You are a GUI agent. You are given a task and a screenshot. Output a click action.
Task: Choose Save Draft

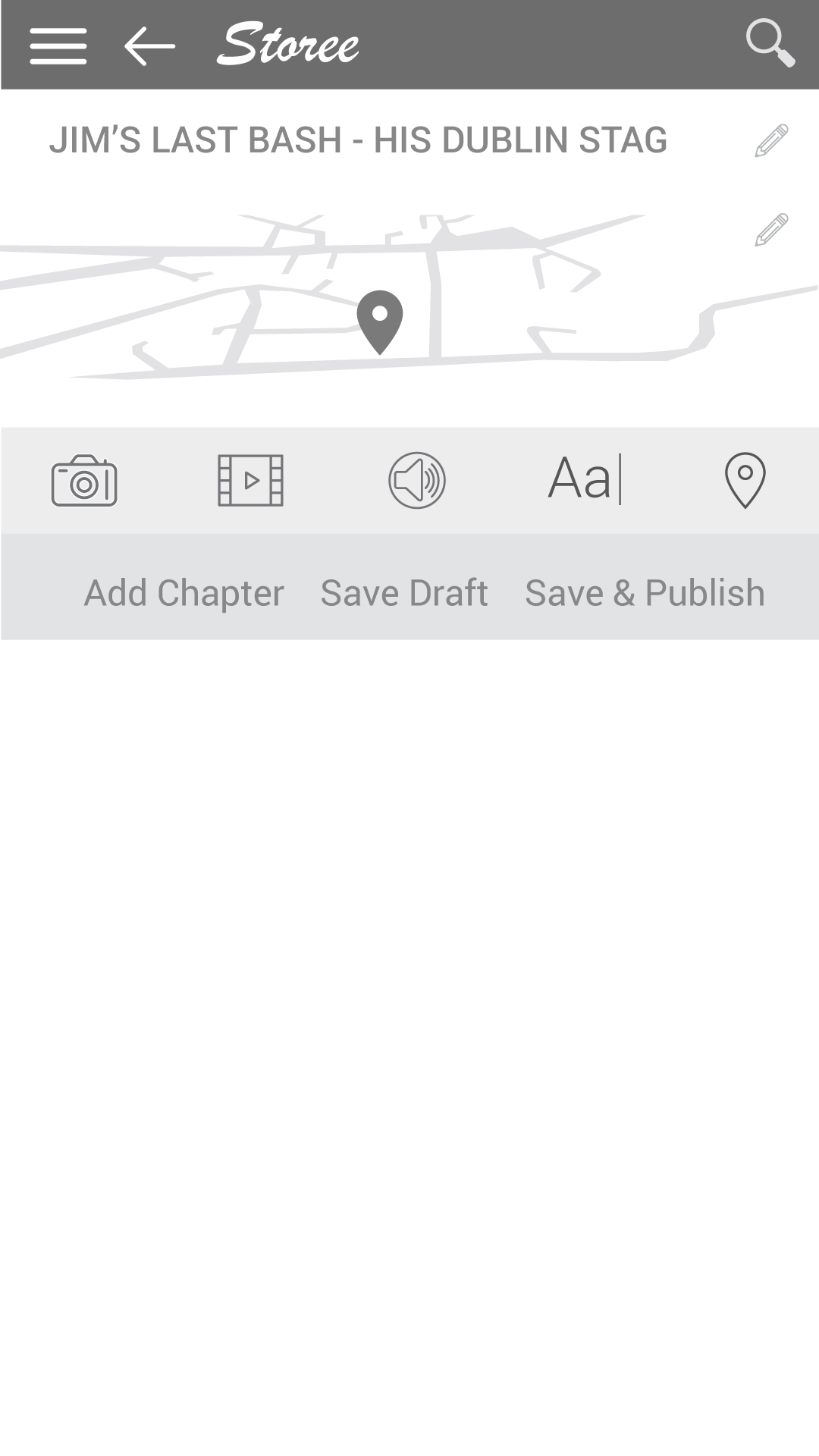click(x=404, y=593)
